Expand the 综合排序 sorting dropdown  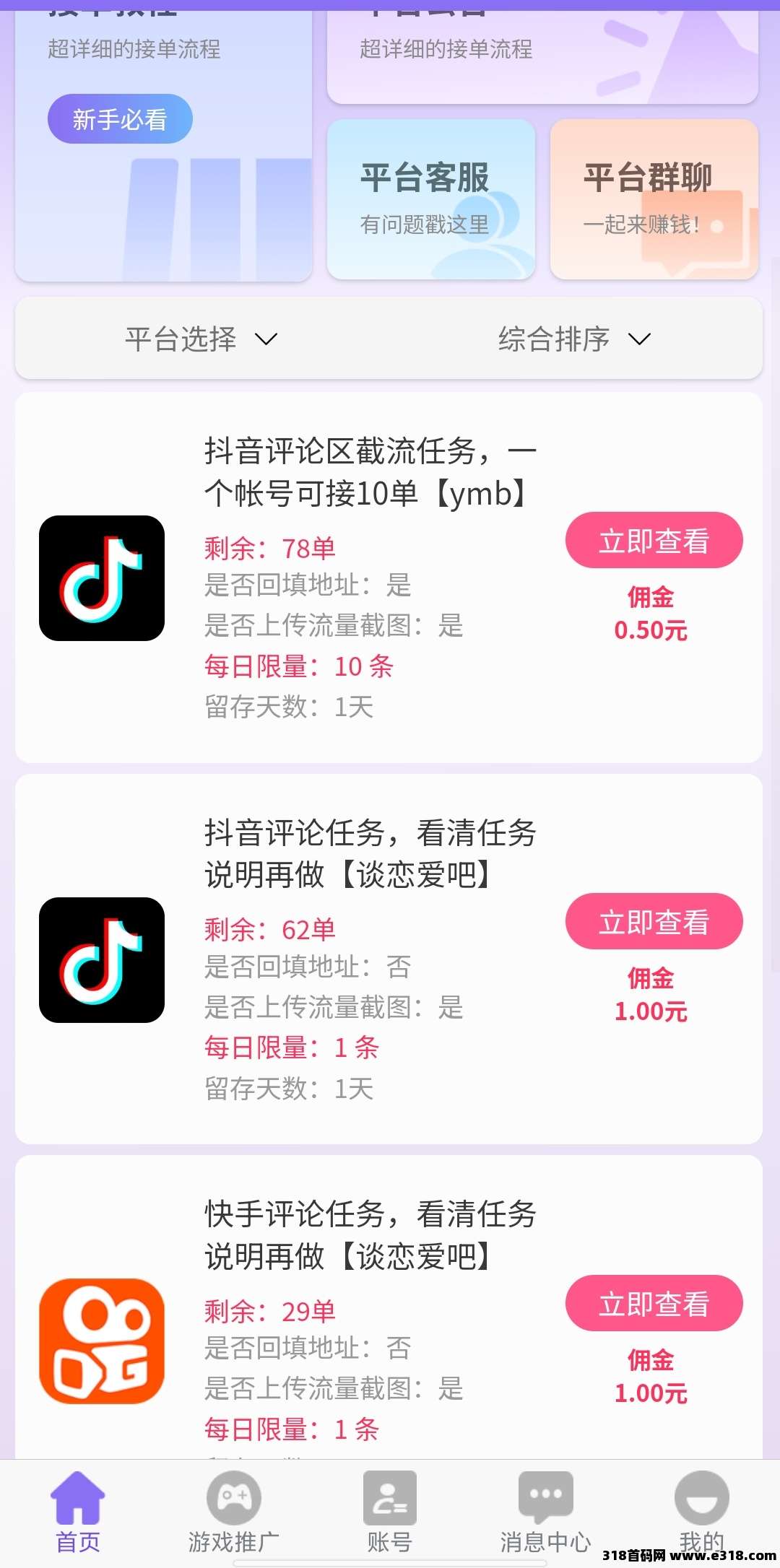tap(574, 339)
